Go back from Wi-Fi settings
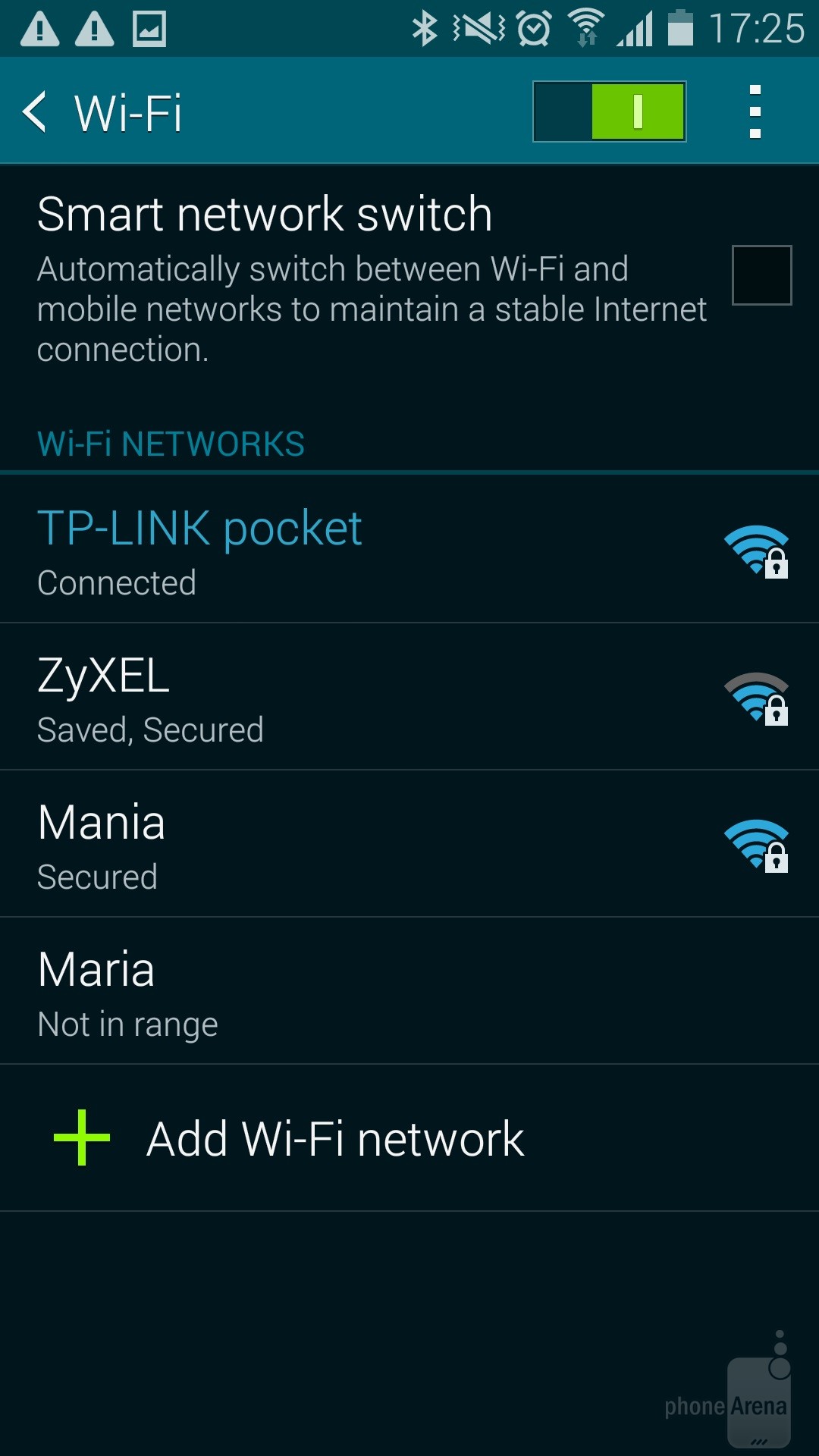This screenshot has width=819, height=1456. point(35,112)
